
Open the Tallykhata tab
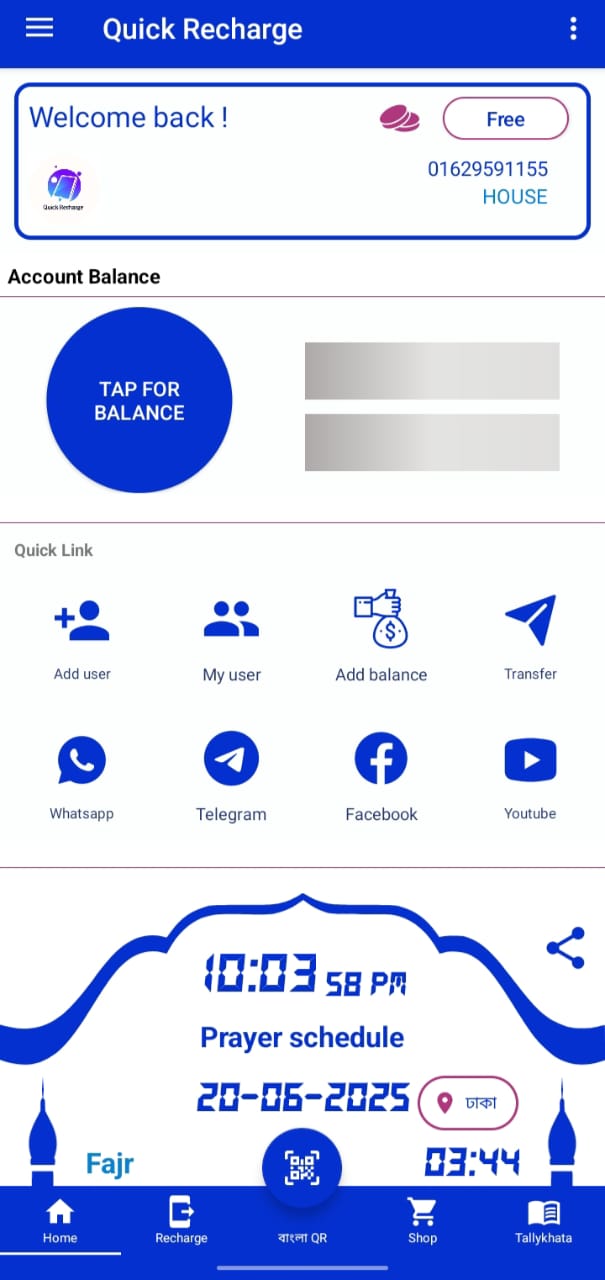543,1220
